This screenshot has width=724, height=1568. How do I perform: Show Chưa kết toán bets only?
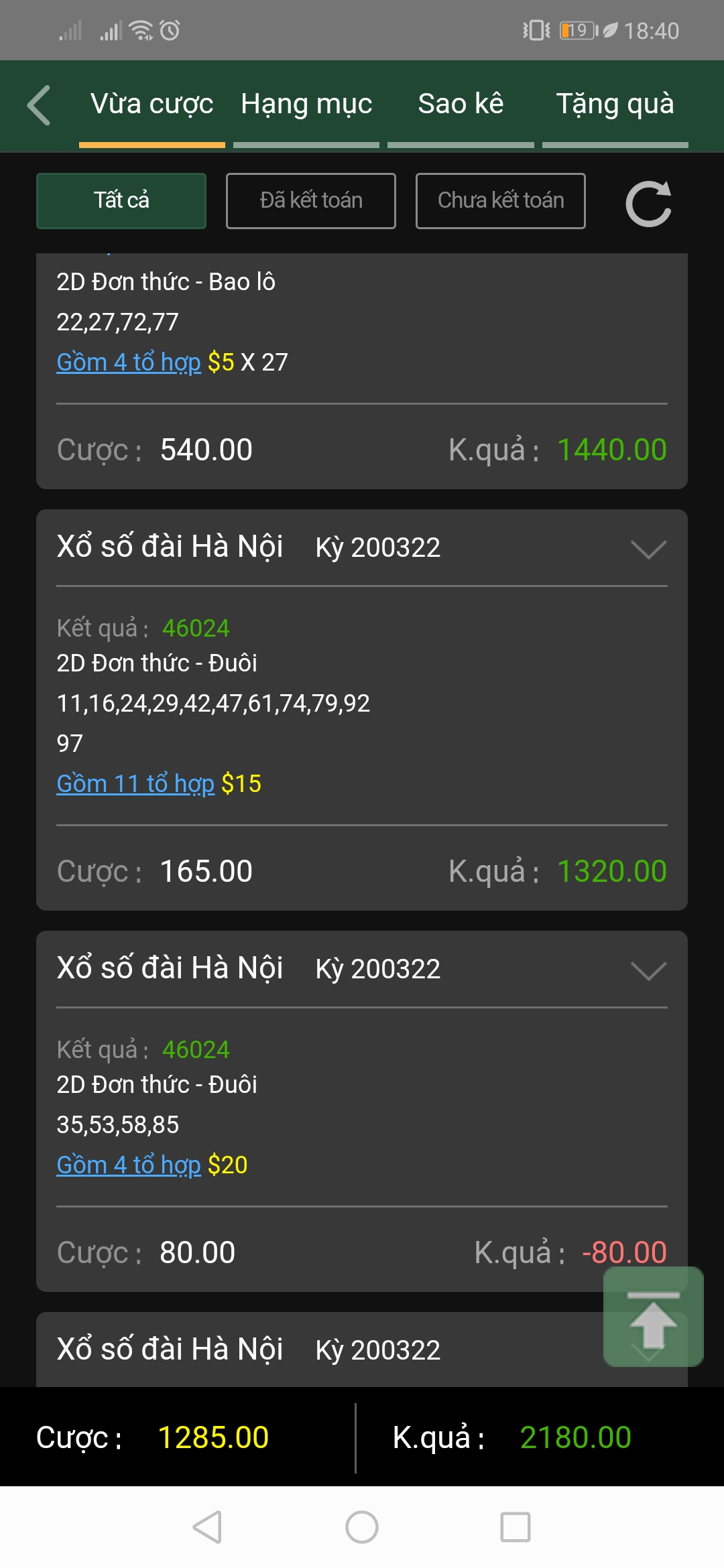click(501, 201)
